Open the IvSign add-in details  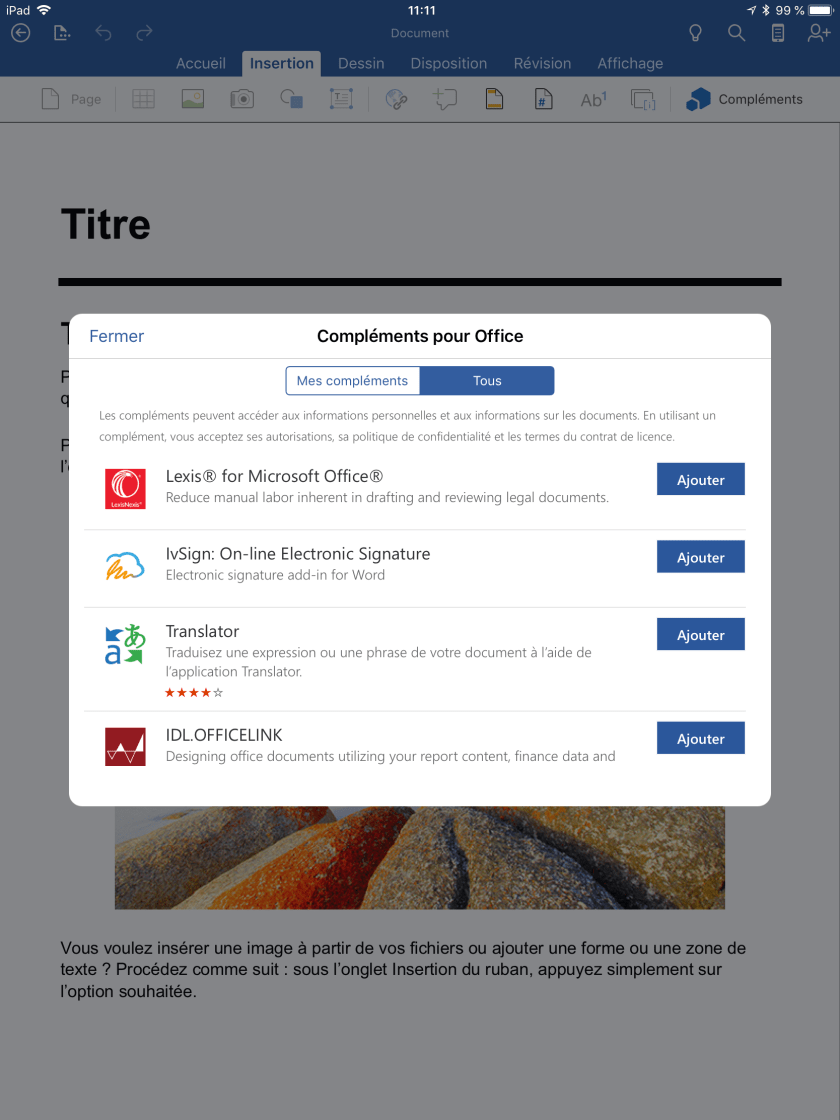(x=297, y=554)
